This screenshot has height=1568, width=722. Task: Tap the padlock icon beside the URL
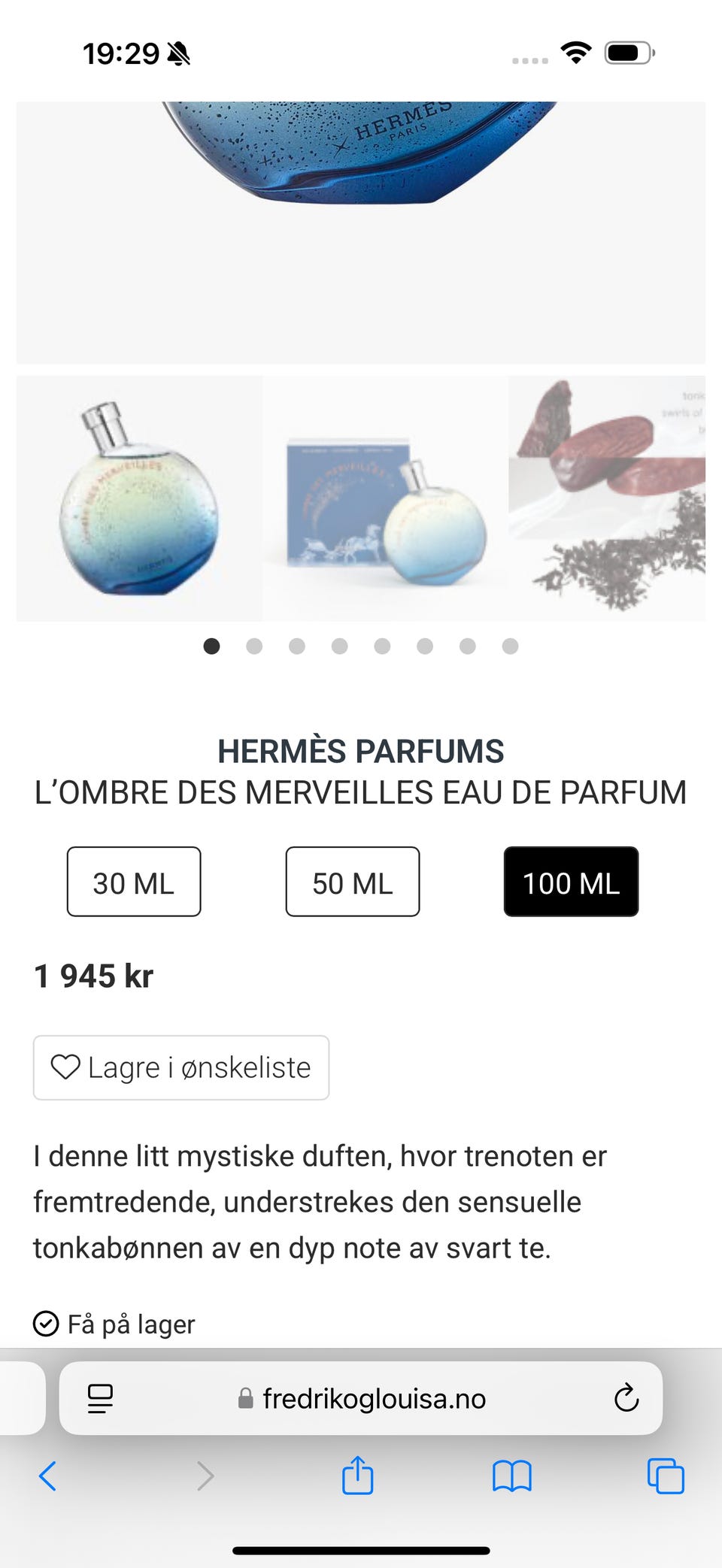(x=244, y=1398)
